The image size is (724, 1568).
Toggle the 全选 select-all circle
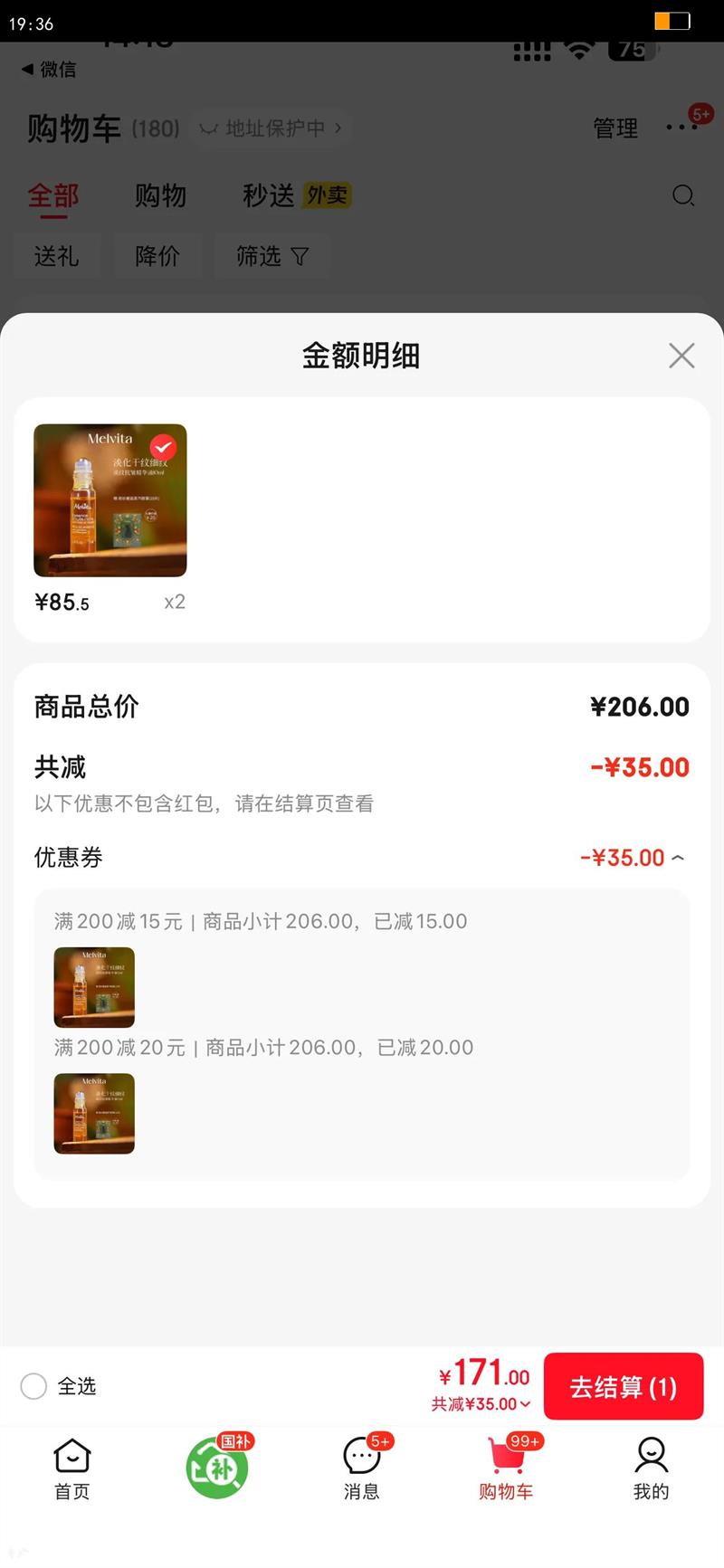33,1386
